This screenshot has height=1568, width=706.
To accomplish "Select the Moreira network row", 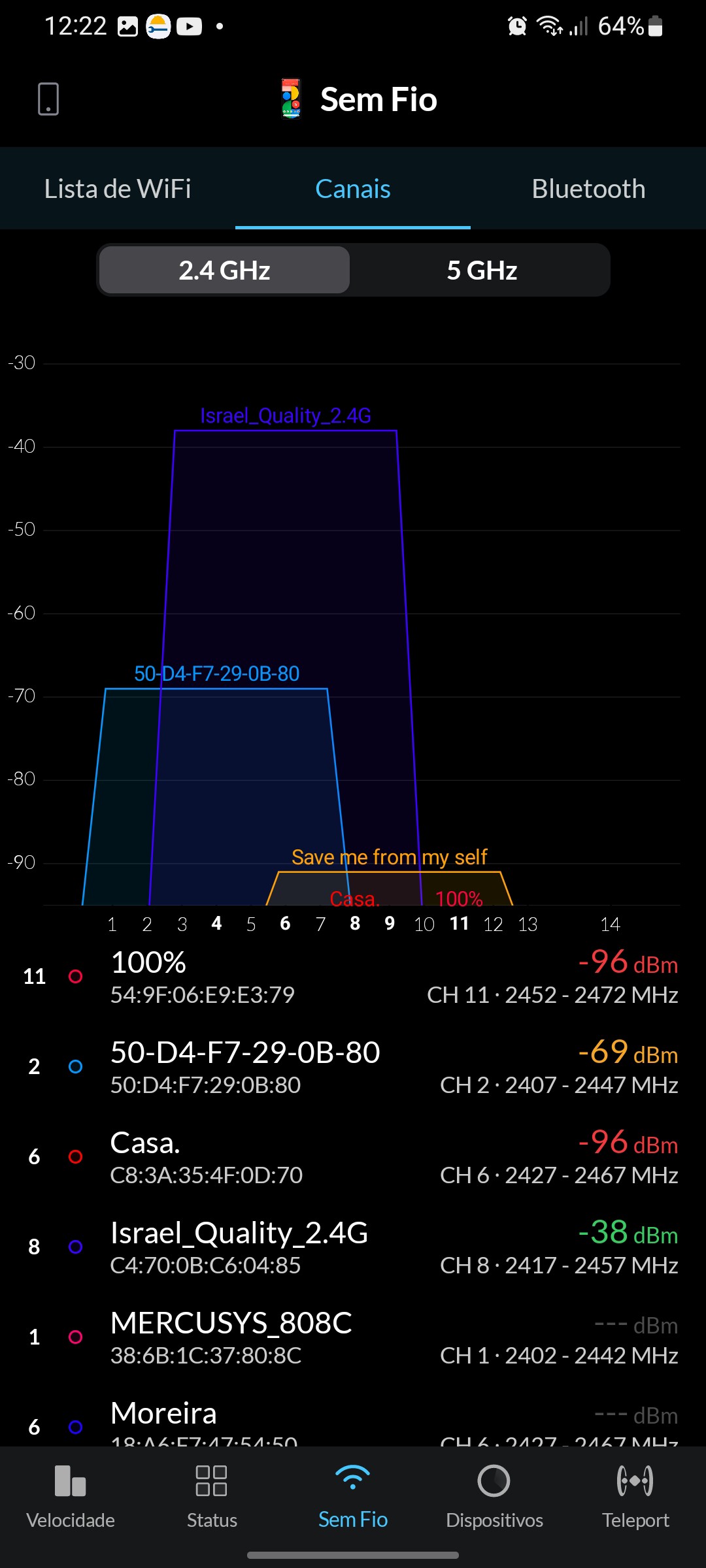I will point(353,1421).
